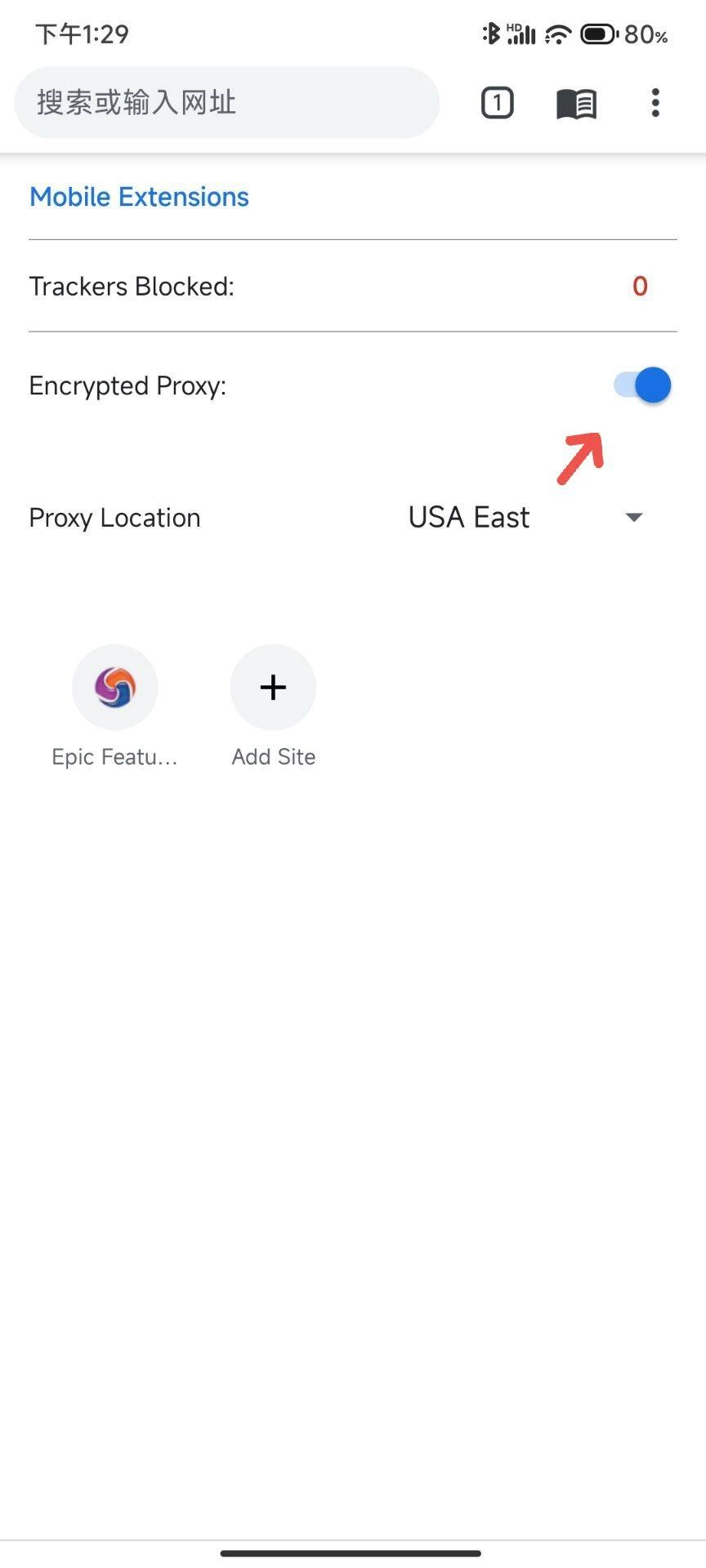
Task: Tap the Trackers Blocked count
Action: pos(640,286)
